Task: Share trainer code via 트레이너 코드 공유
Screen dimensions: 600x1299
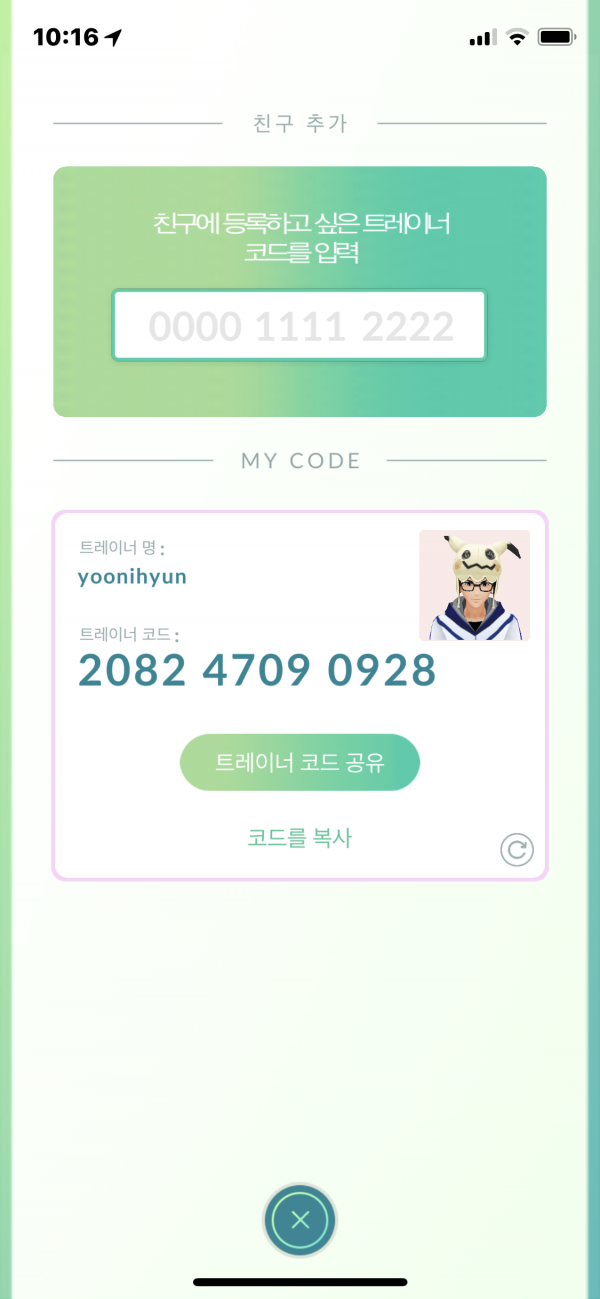Action: (x=299, y=763)
